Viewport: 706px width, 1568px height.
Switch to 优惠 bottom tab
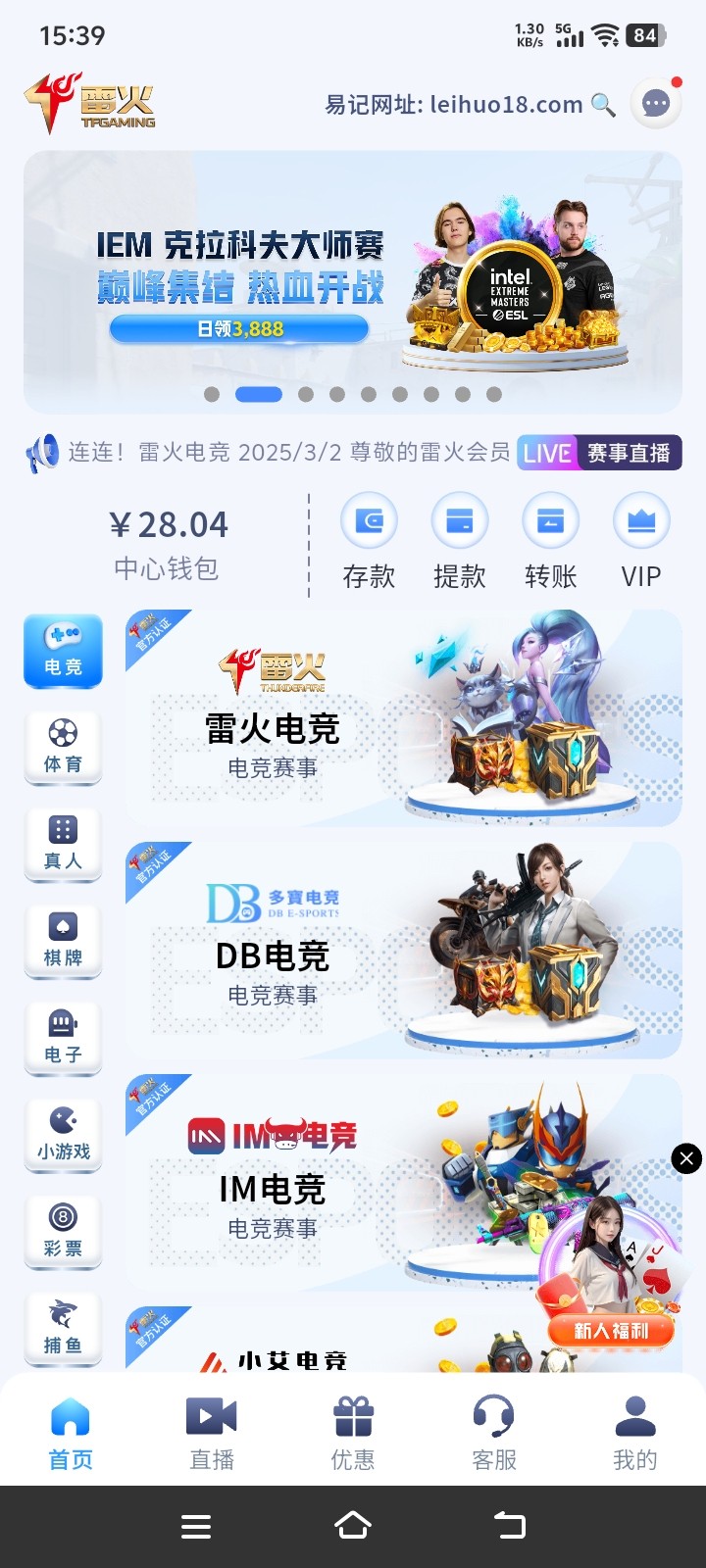[353, 1433]
